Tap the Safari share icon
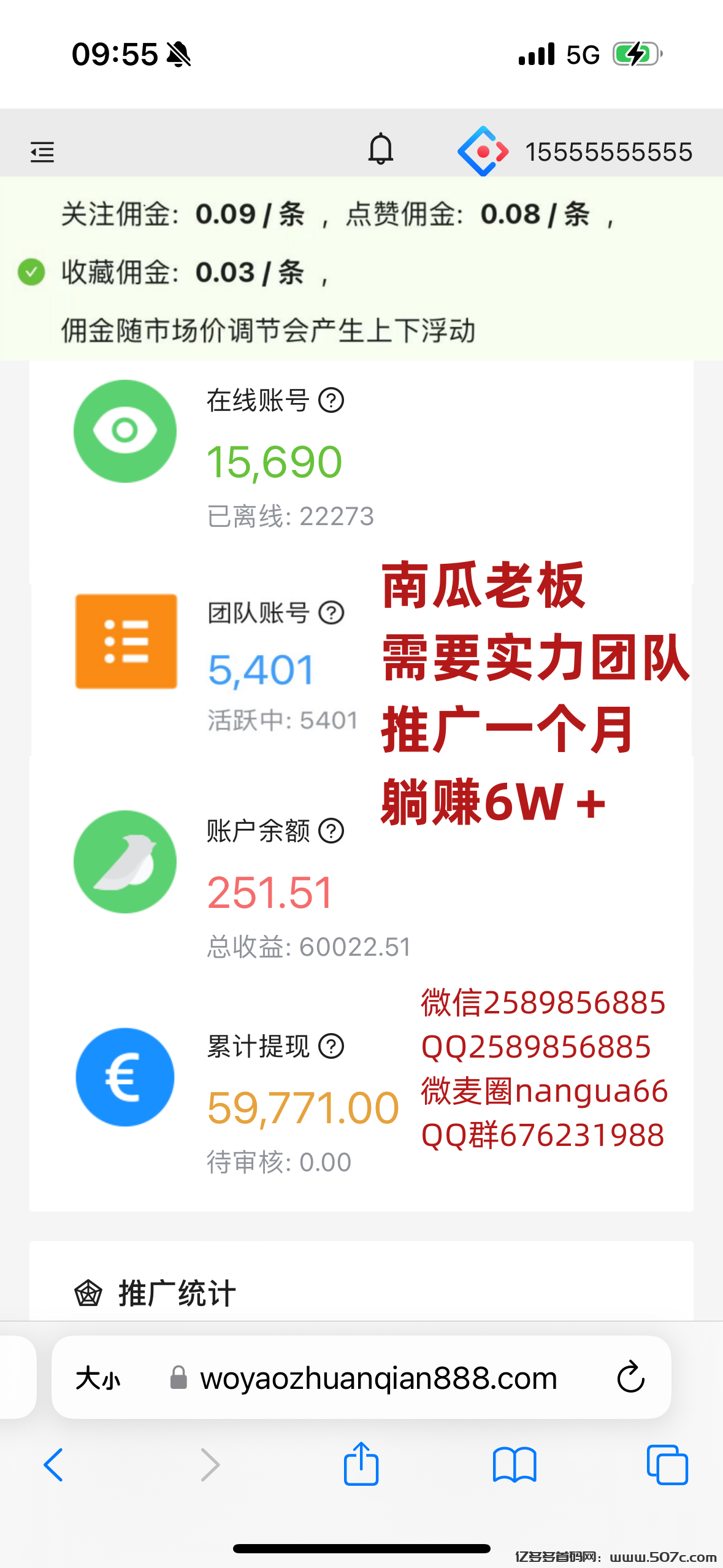This screenshot has height=1568, width=723. (x=361, y=1463)
